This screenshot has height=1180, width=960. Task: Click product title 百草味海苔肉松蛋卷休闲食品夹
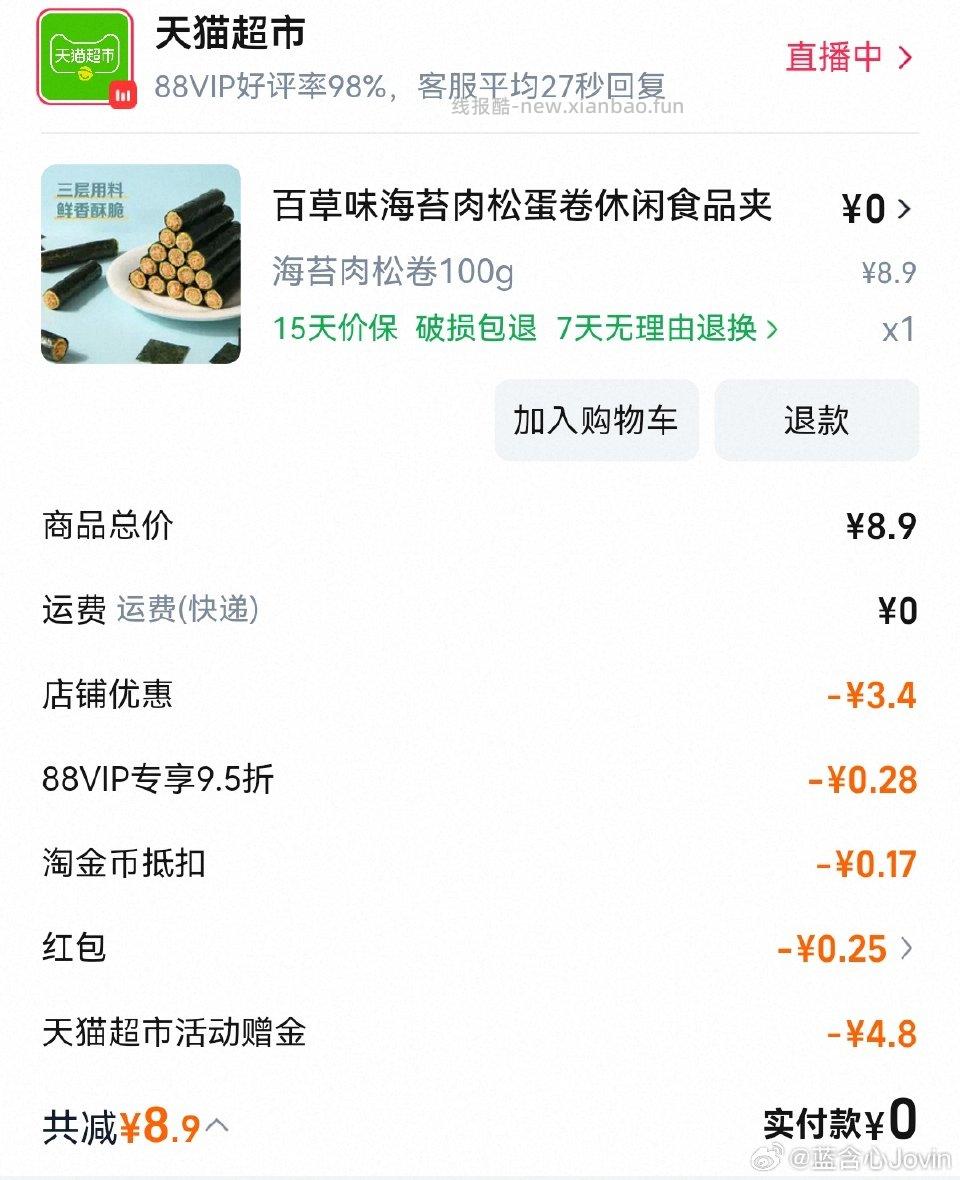[x=525, y=207]
